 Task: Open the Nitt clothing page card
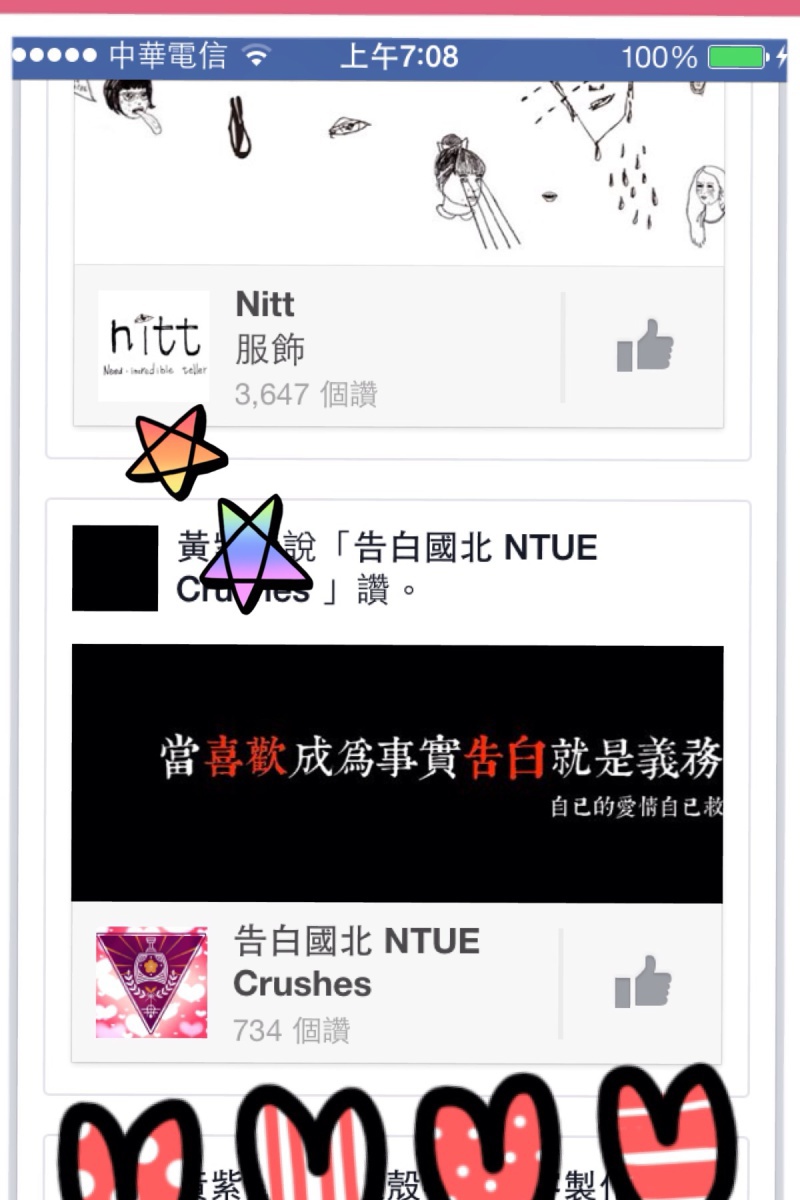320,348
